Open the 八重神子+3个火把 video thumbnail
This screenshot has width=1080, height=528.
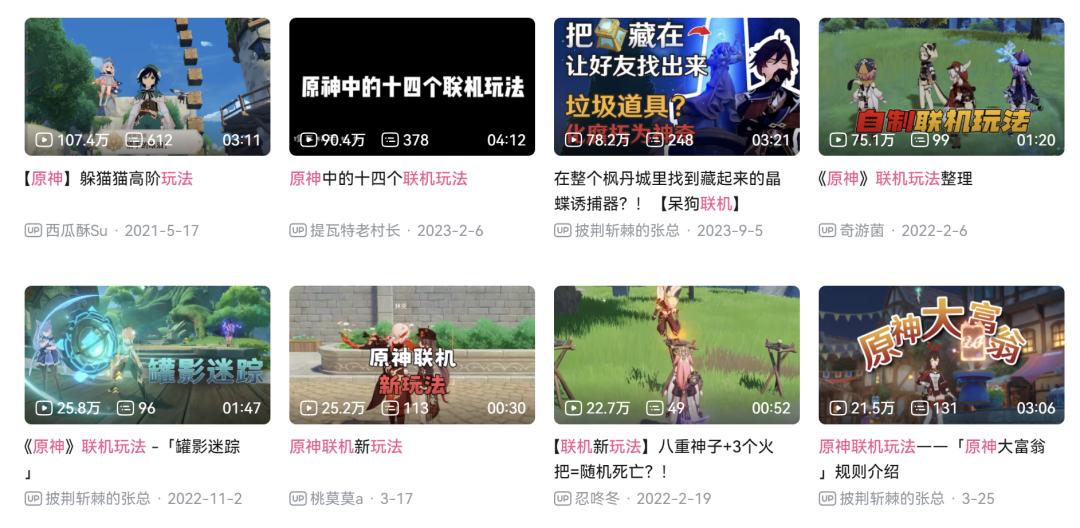click(x=677, y=355)
